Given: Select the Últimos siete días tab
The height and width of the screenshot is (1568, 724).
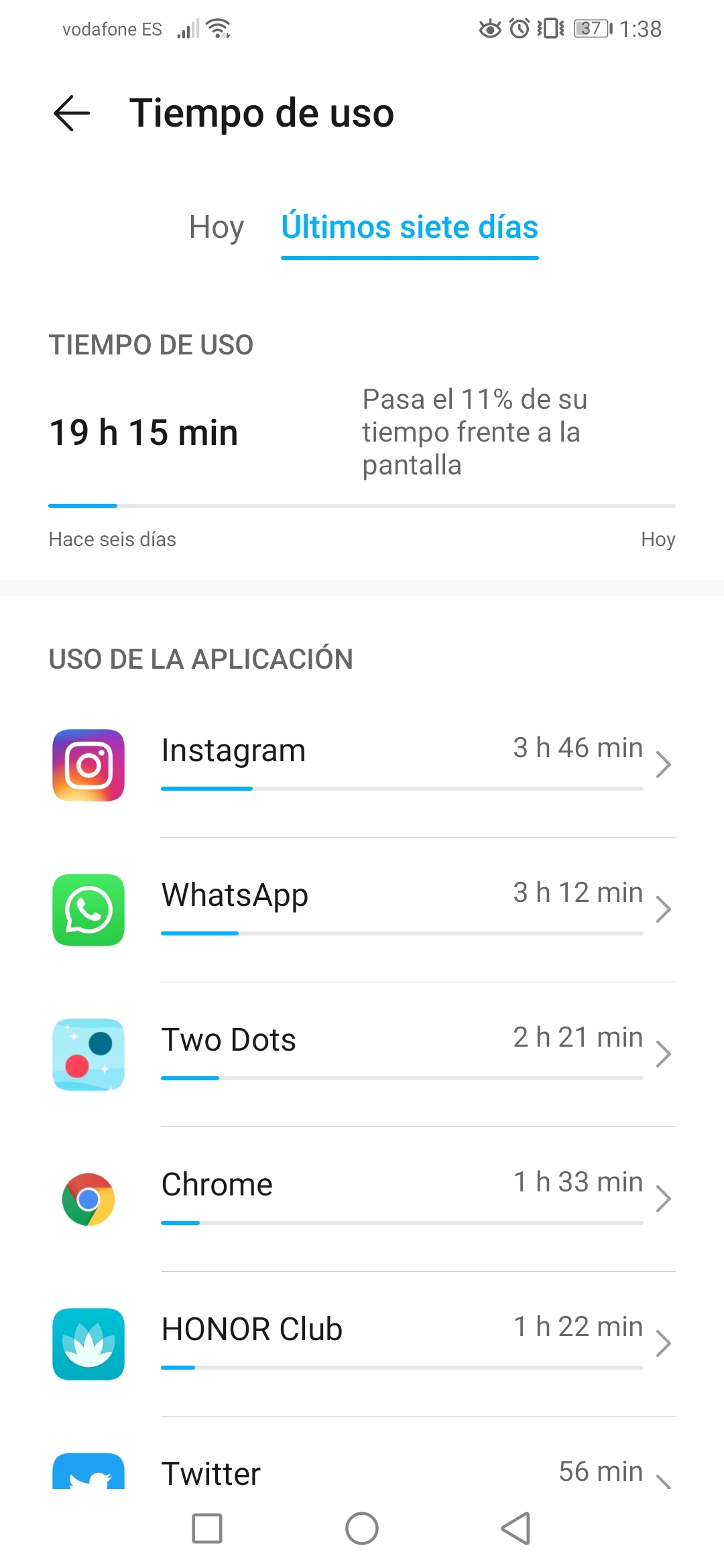Looking at the screenshot, I should [410, 227].
